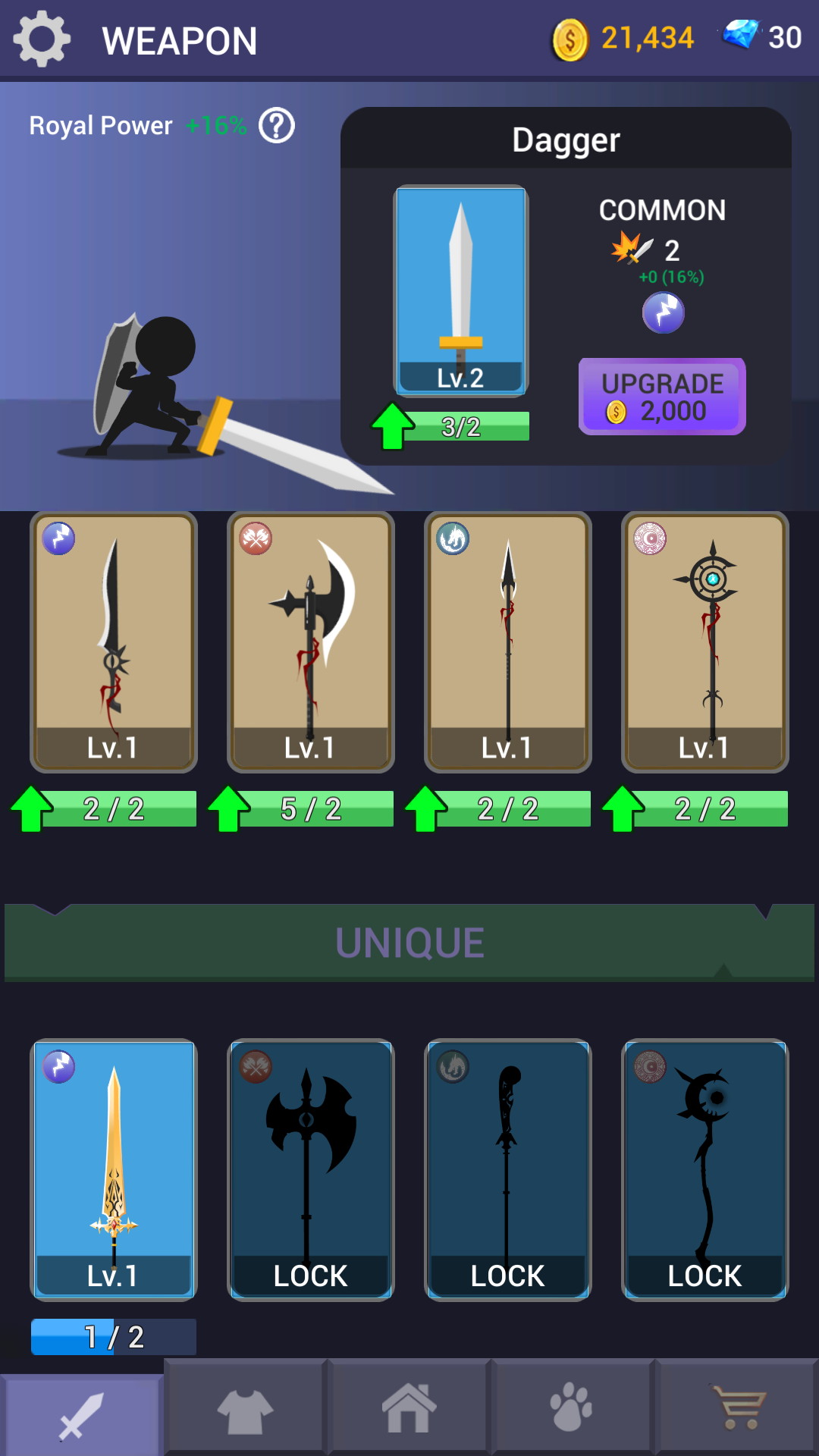Tap the locked unique spear card
819x1456 pixels.
click(x=508, y=1169)
